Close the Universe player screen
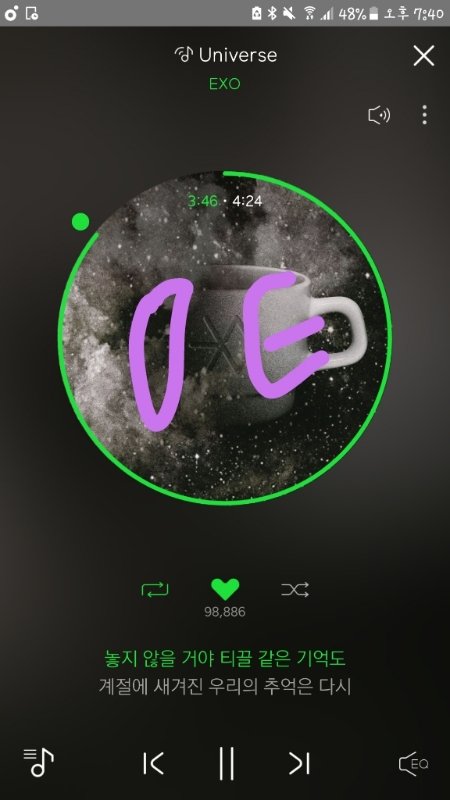450x800 pixels. pos(423,56)
